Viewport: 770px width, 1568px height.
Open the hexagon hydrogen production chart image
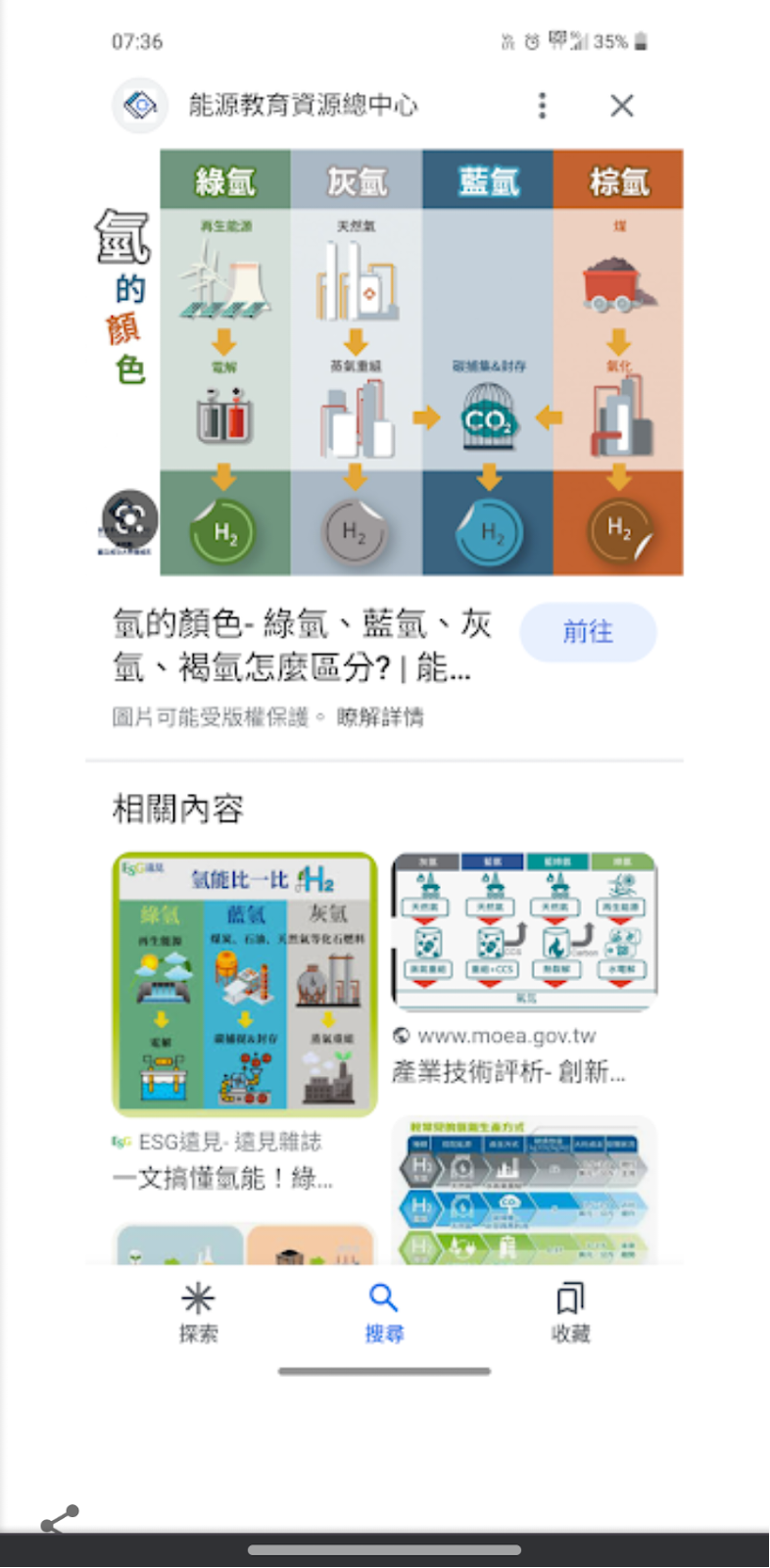(524, 1190)
